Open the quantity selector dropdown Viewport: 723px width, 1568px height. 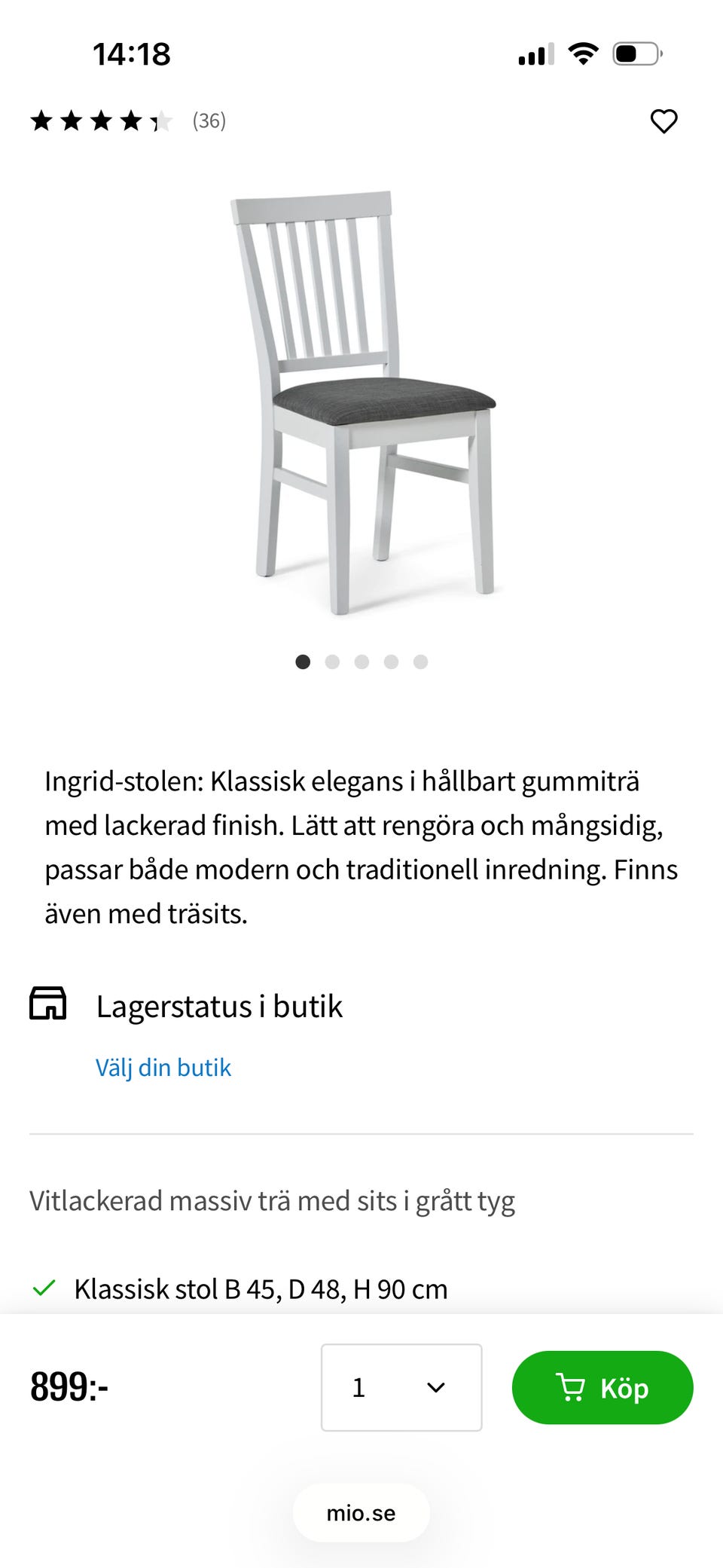click(x=401, y=1387)
